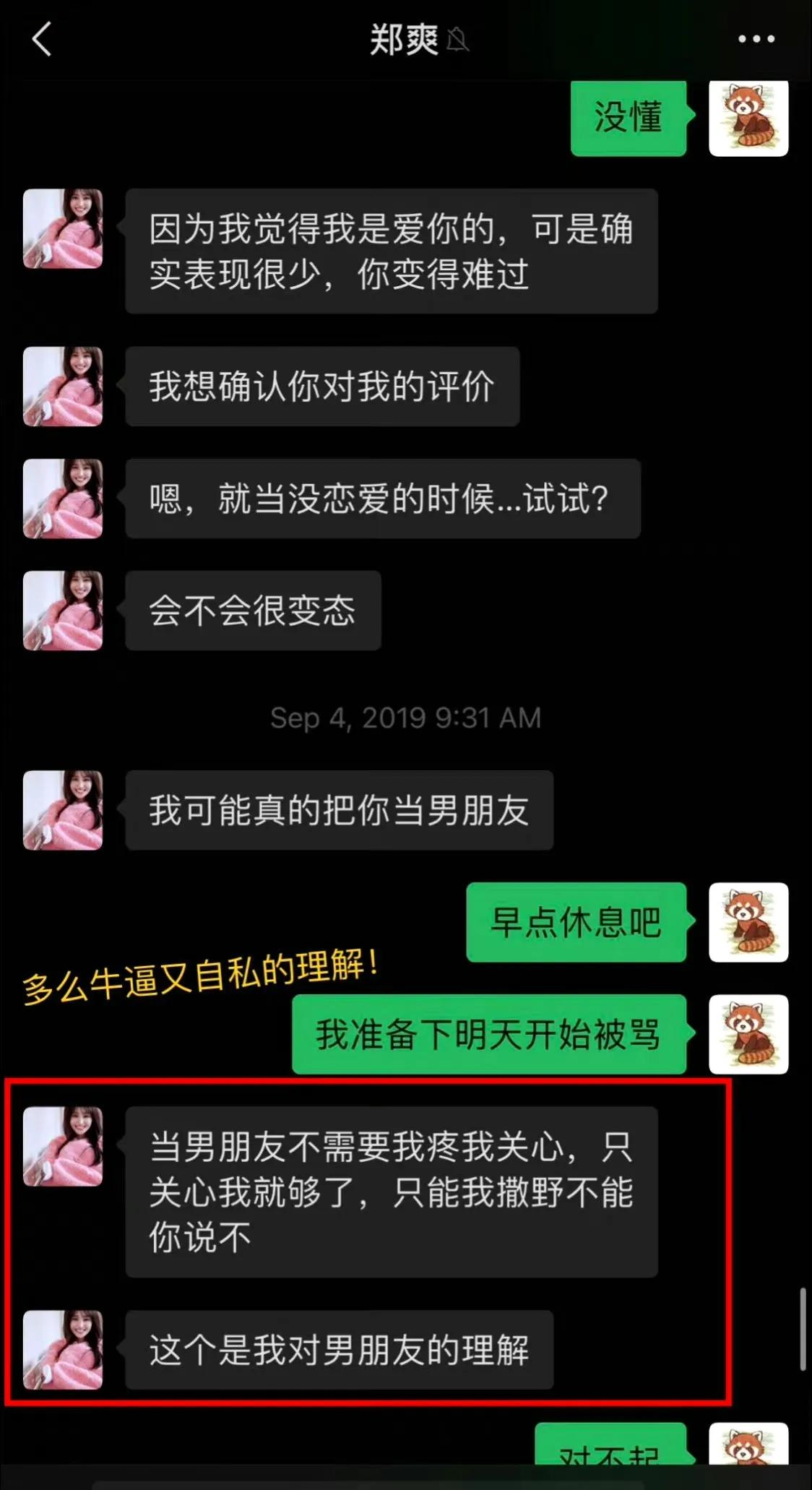This screenshot has height=1490, width=812.
Task: Select the message bubble 没懂
Action: point(628,119)
